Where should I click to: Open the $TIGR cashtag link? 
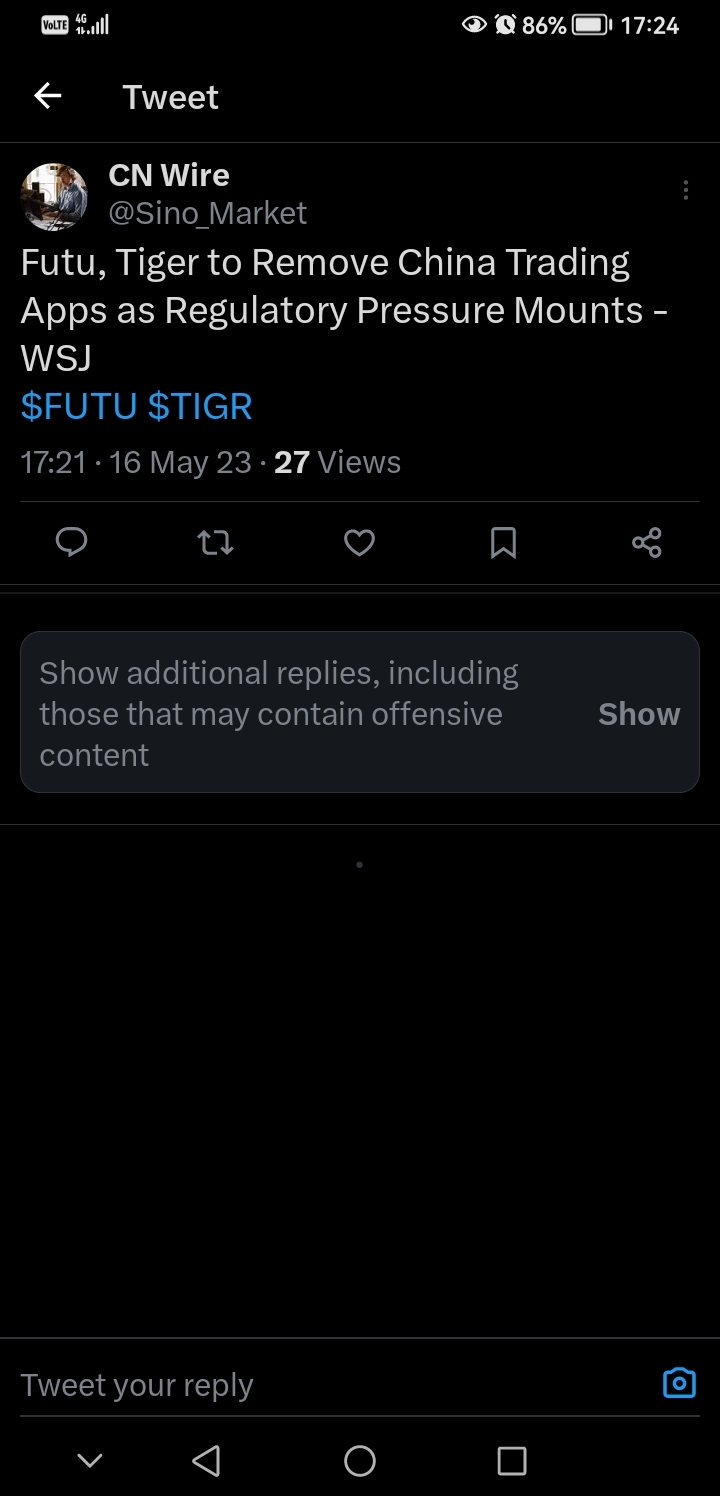click(200, 407)
